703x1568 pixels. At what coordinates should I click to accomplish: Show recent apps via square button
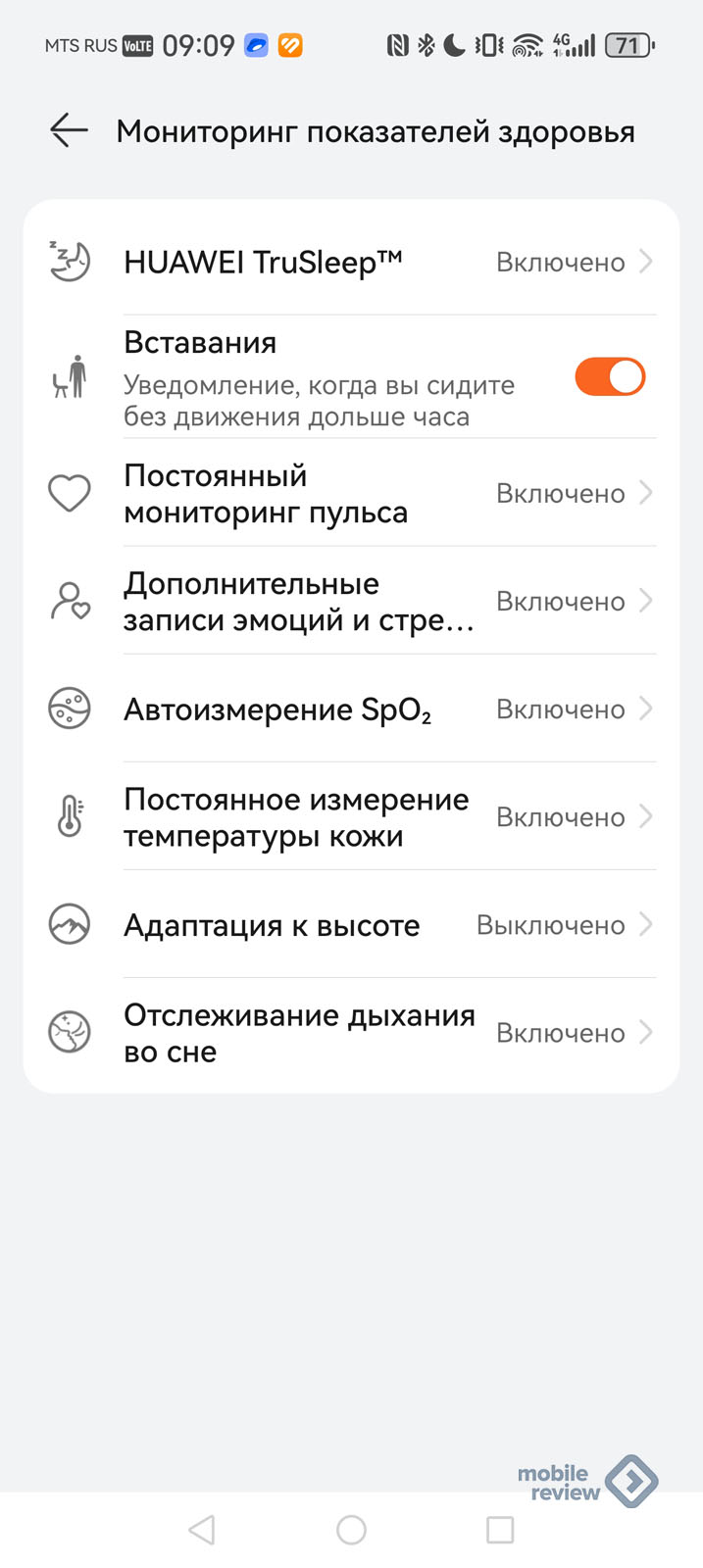[500, 1530]
